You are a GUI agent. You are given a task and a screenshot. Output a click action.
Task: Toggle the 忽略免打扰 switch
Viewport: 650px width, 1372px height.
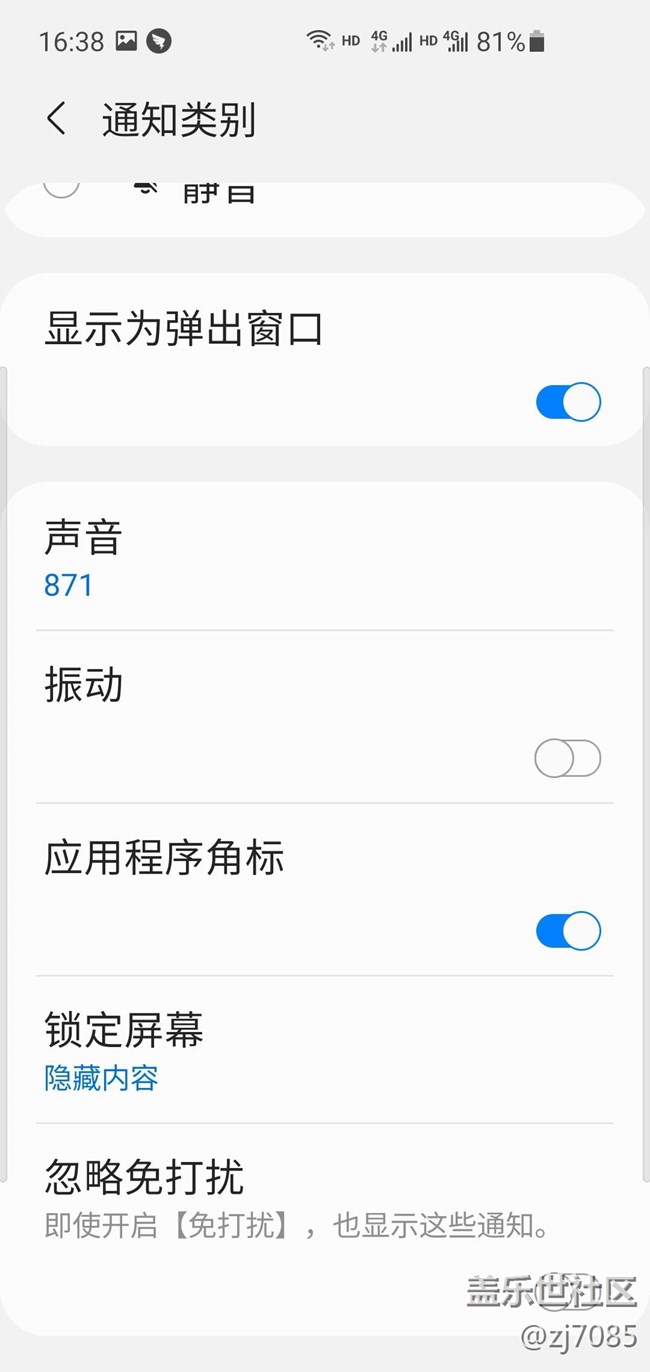pyautogui.click(x=570, y=1290)
